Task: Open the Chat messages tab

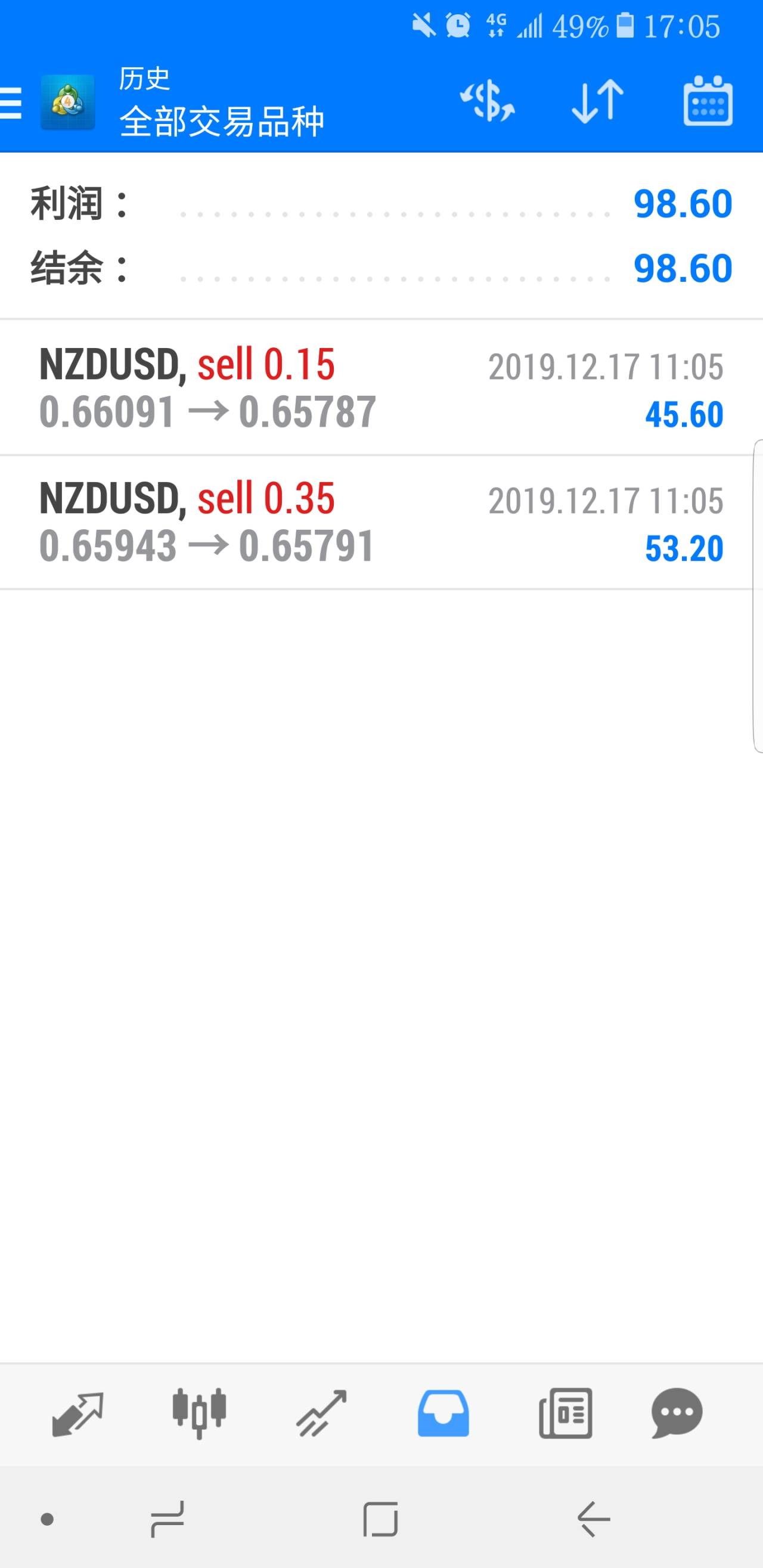Action: pyautogui.click(x=677, y=1414)
